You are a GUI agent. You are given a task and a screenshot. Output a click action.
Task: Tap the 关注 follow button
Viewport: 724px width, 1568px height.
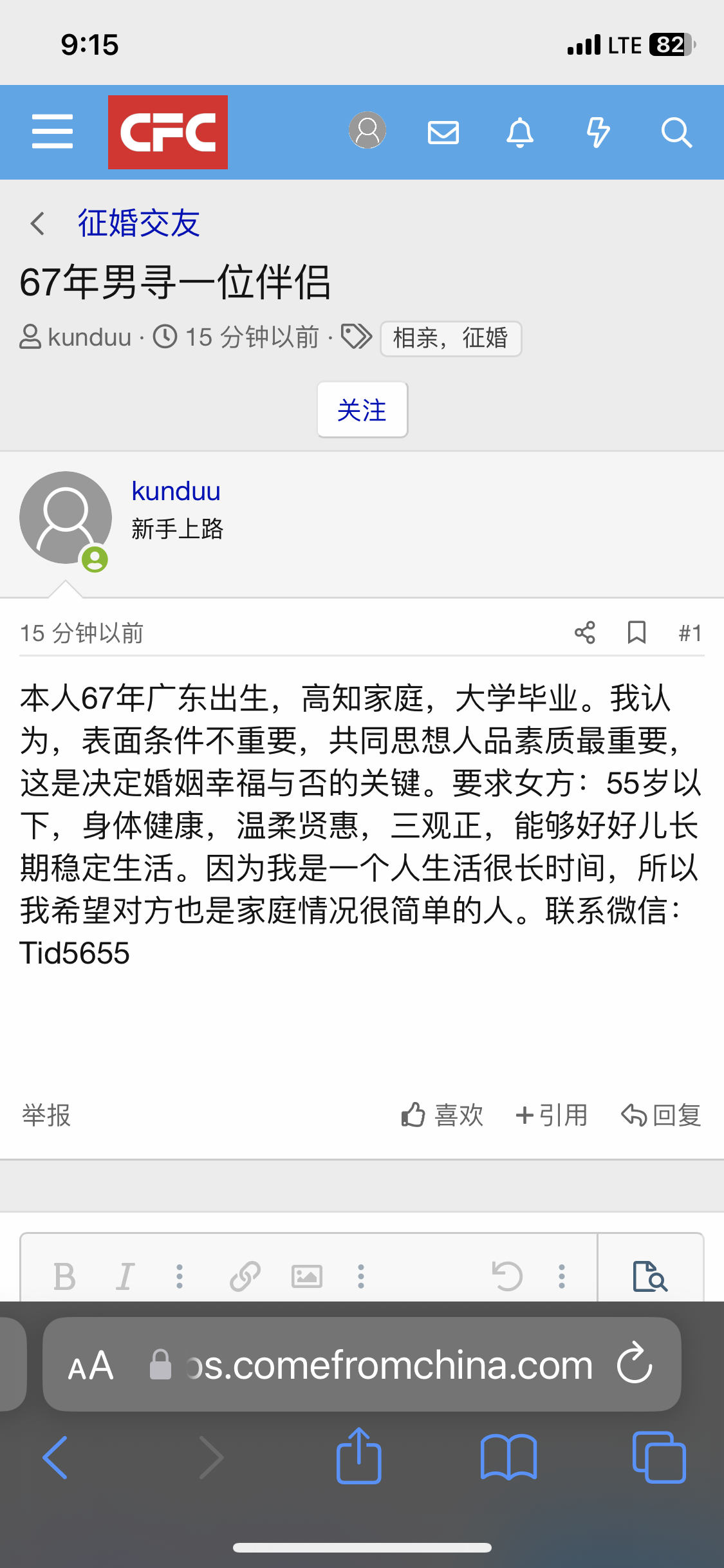[362, 410]
